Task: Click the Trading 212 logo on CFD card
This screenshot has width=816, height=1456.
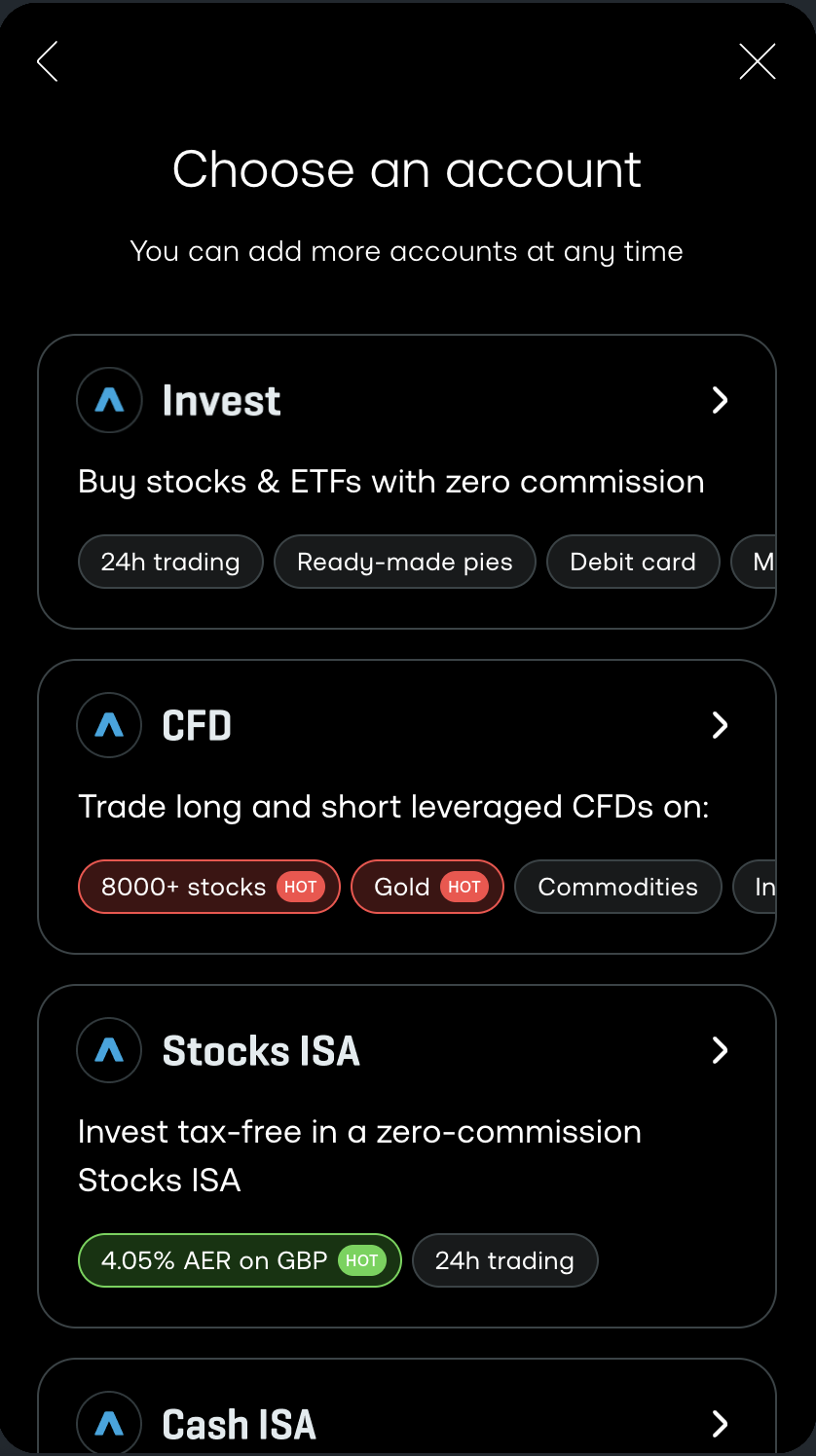Action: pyautogui.click(x=108, y=725)
